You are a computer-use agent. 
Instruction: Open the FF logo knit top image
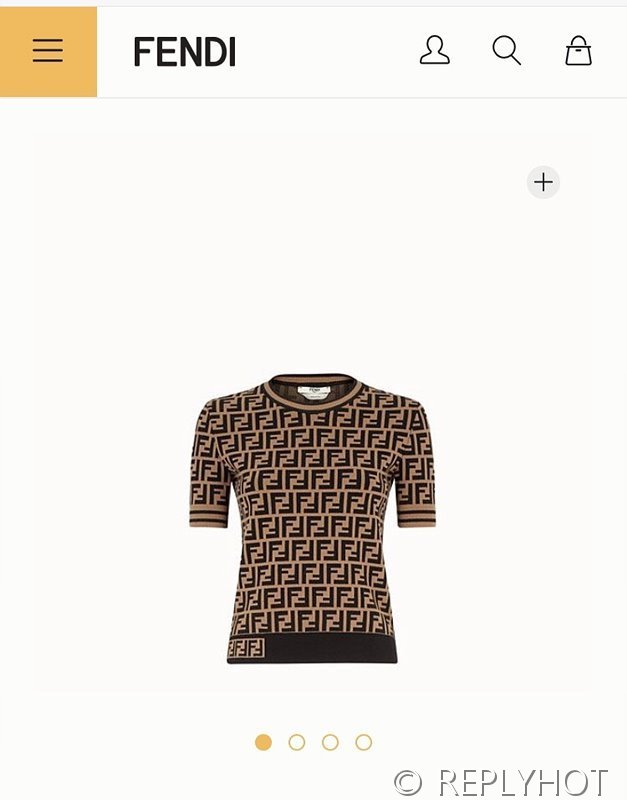coord(312,518)
